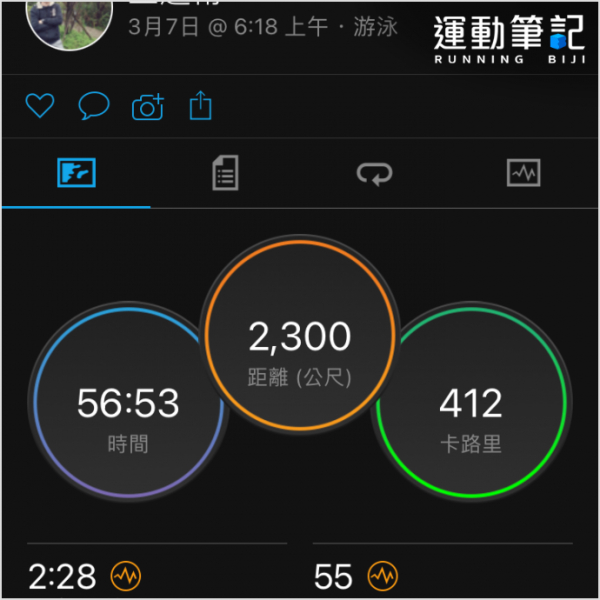The height and width of the screenshot is (600, 600).
Task: Switch to the laps/intervals tab
Action: [375, 174]
